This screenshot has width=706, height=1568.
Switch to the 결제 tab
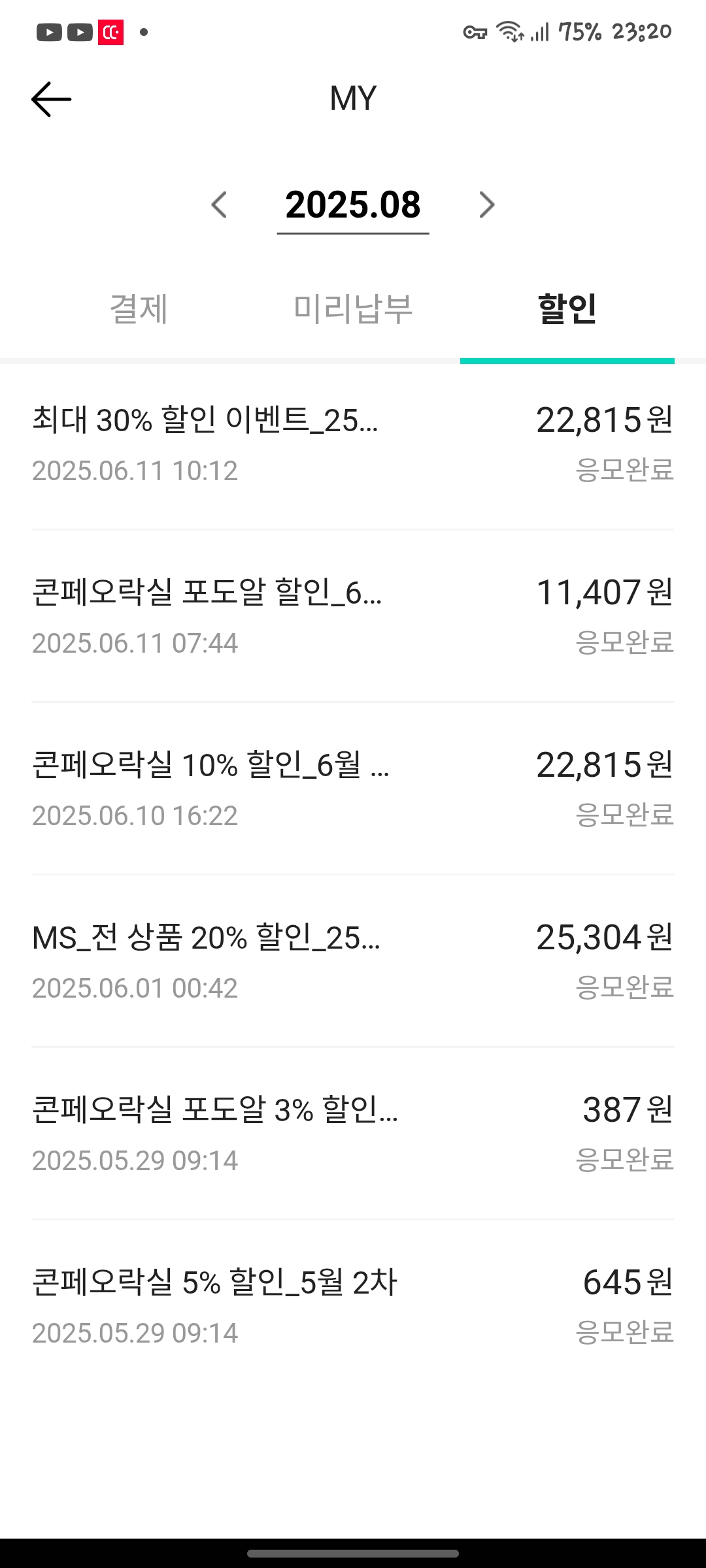pos(139,309)
